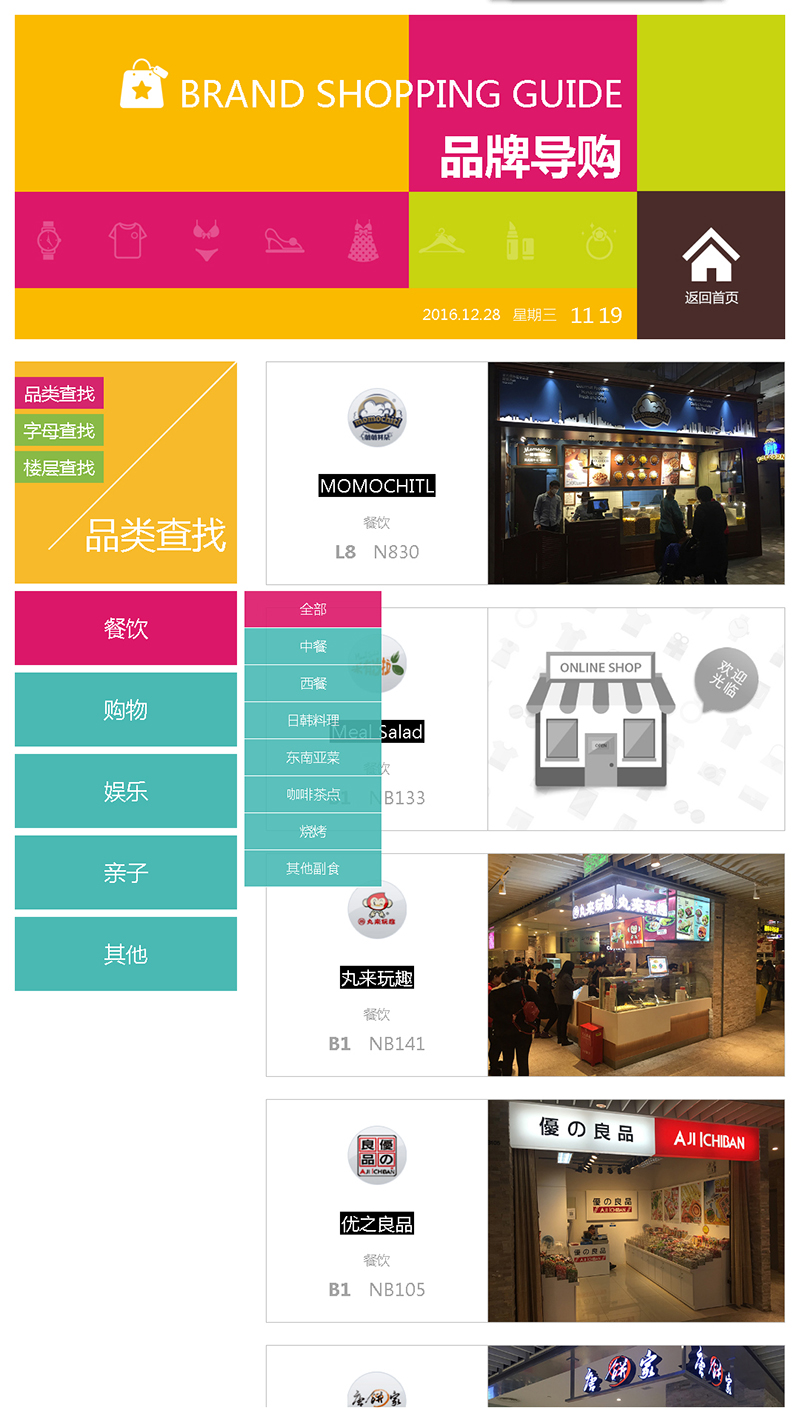The height and width of the screenshot is (1422, 800).
Task: Switch to 字母查找 search mode
Action: [59, 431]
